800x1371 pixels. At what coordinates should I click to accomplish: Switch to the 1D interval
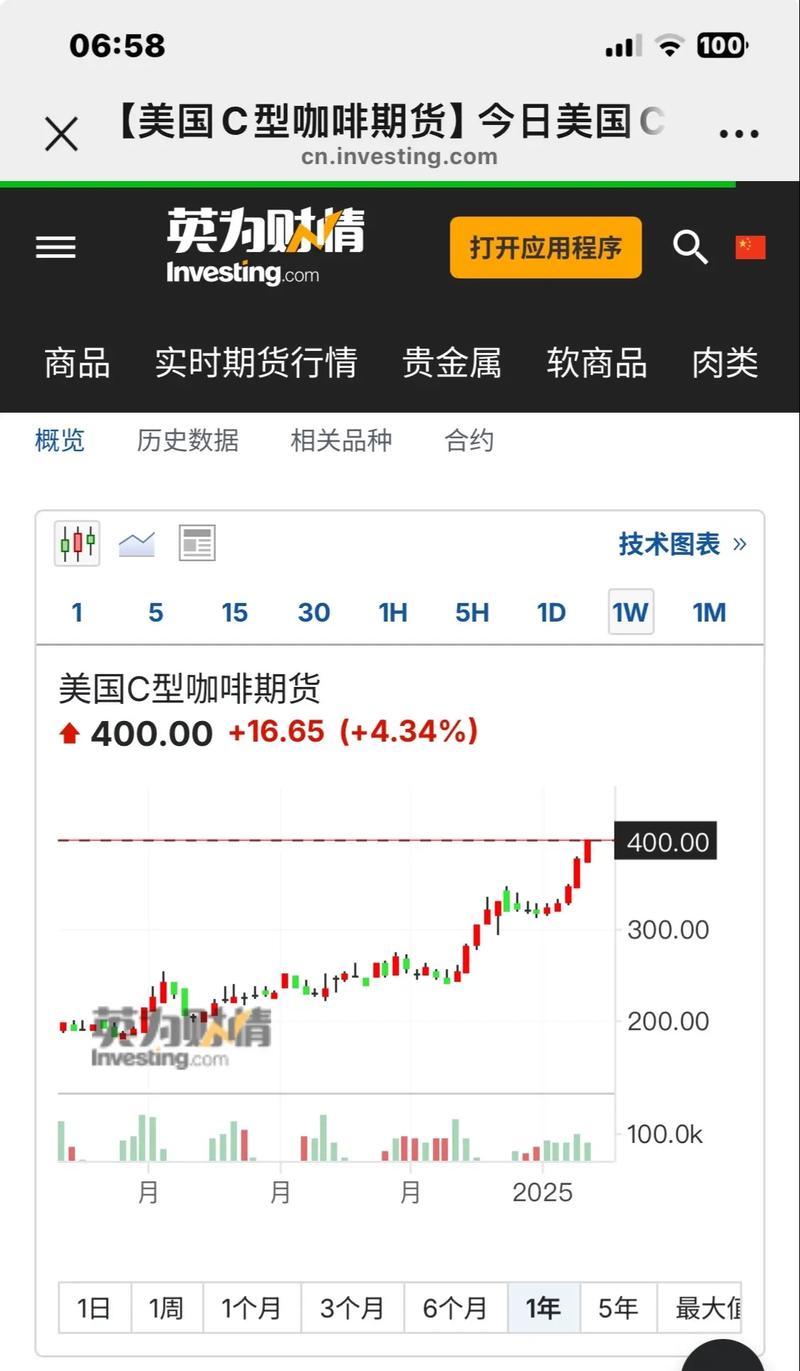[x=551, y=613]
